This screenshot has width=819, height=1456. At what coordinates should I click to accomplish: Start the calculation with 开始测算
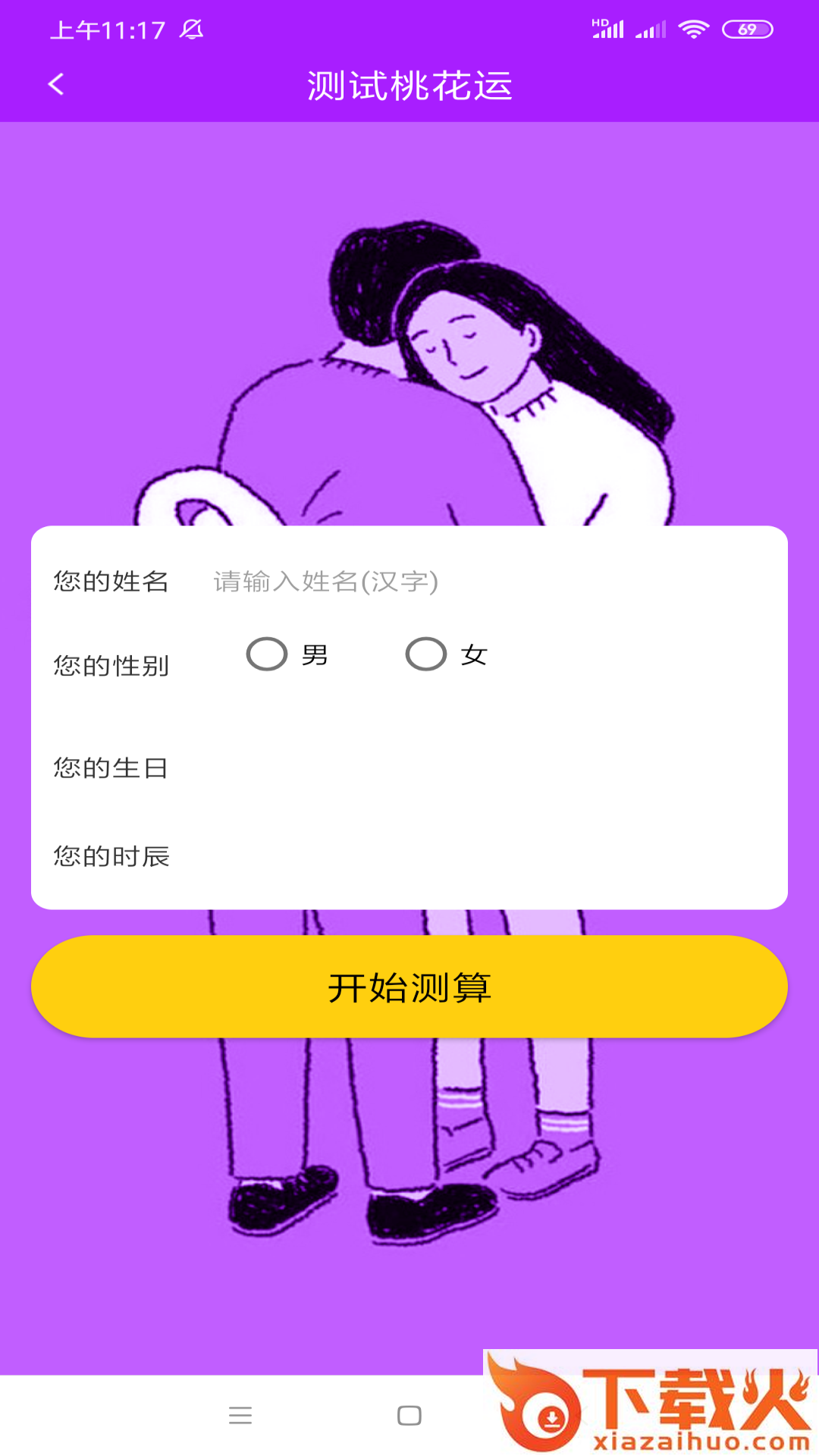[409, 987]
